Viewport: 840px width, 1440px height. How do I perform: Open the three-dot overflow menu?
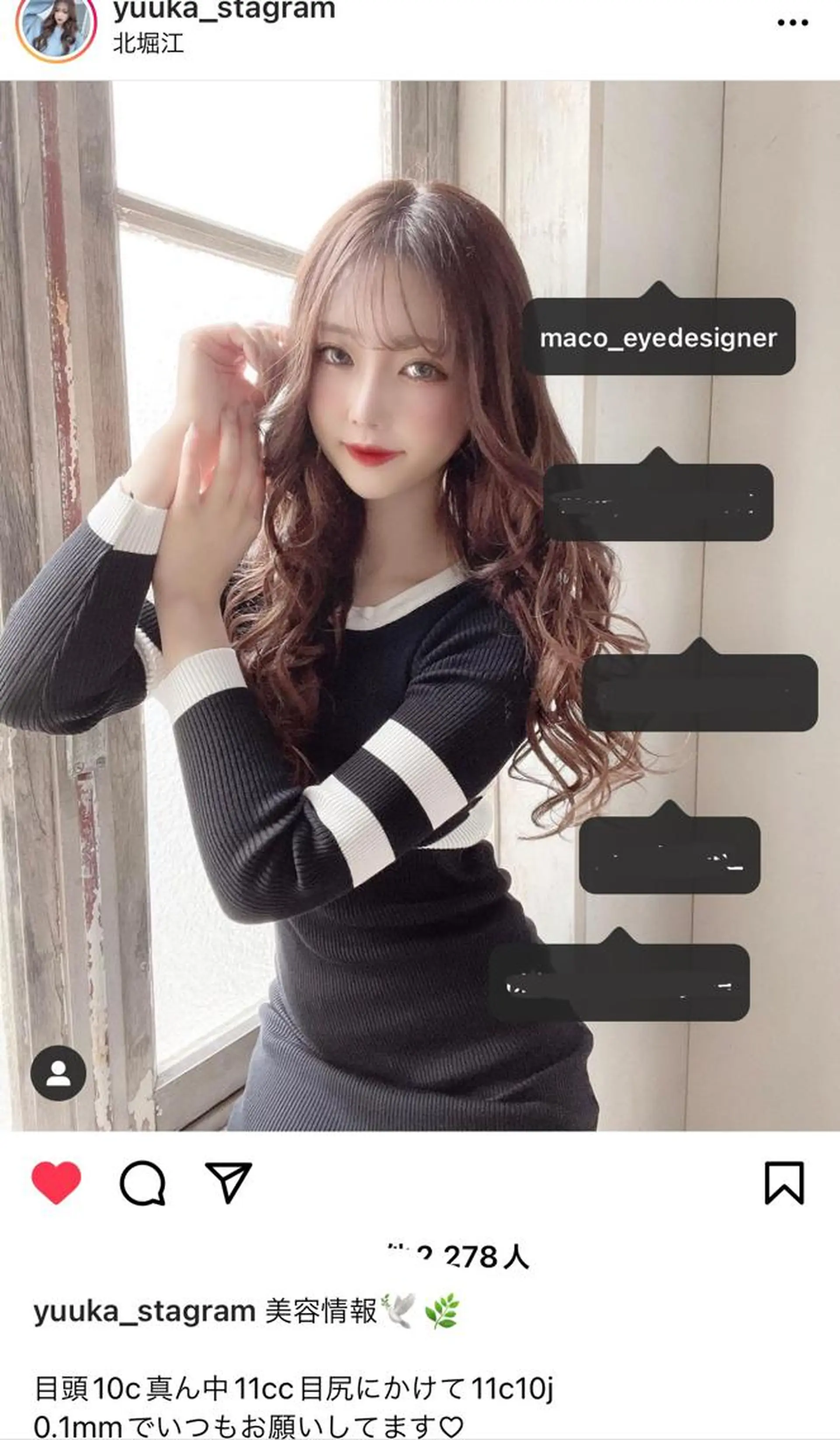(793, 23)
